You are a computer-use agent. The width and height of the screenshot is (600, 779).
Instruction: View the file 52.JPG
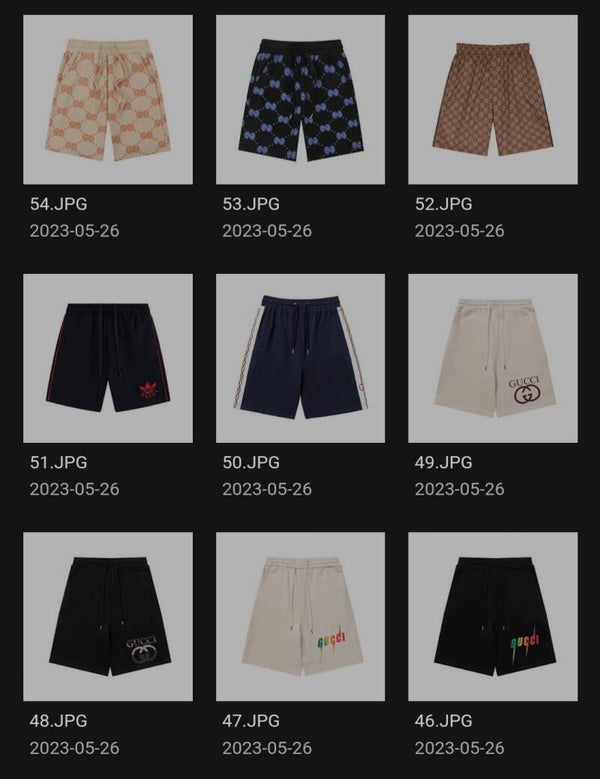click(x=492, y=99)
